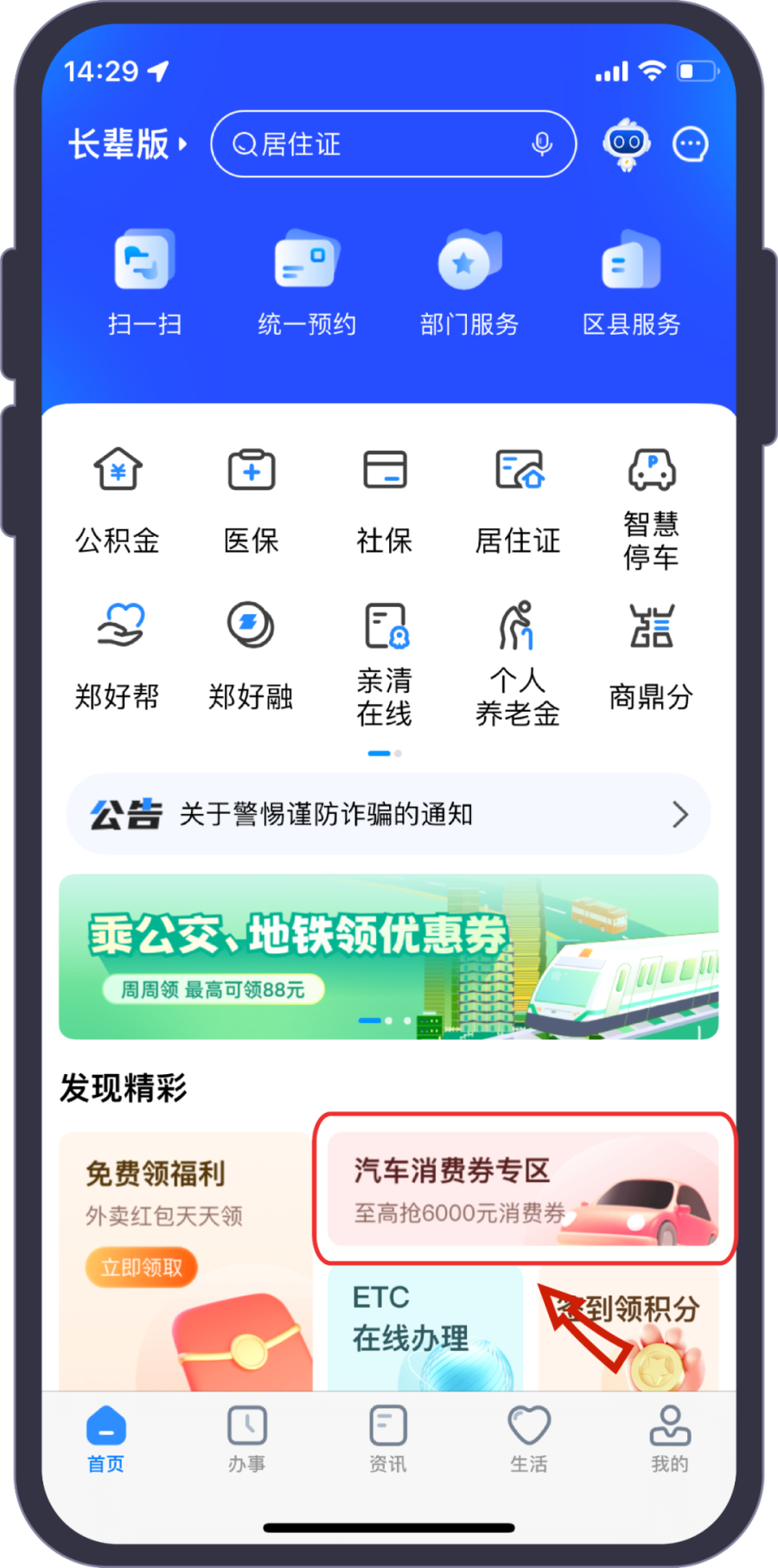The image size is (778, 1568).
Task: Tap the 居住证 search box
Action: click(380, 144)
